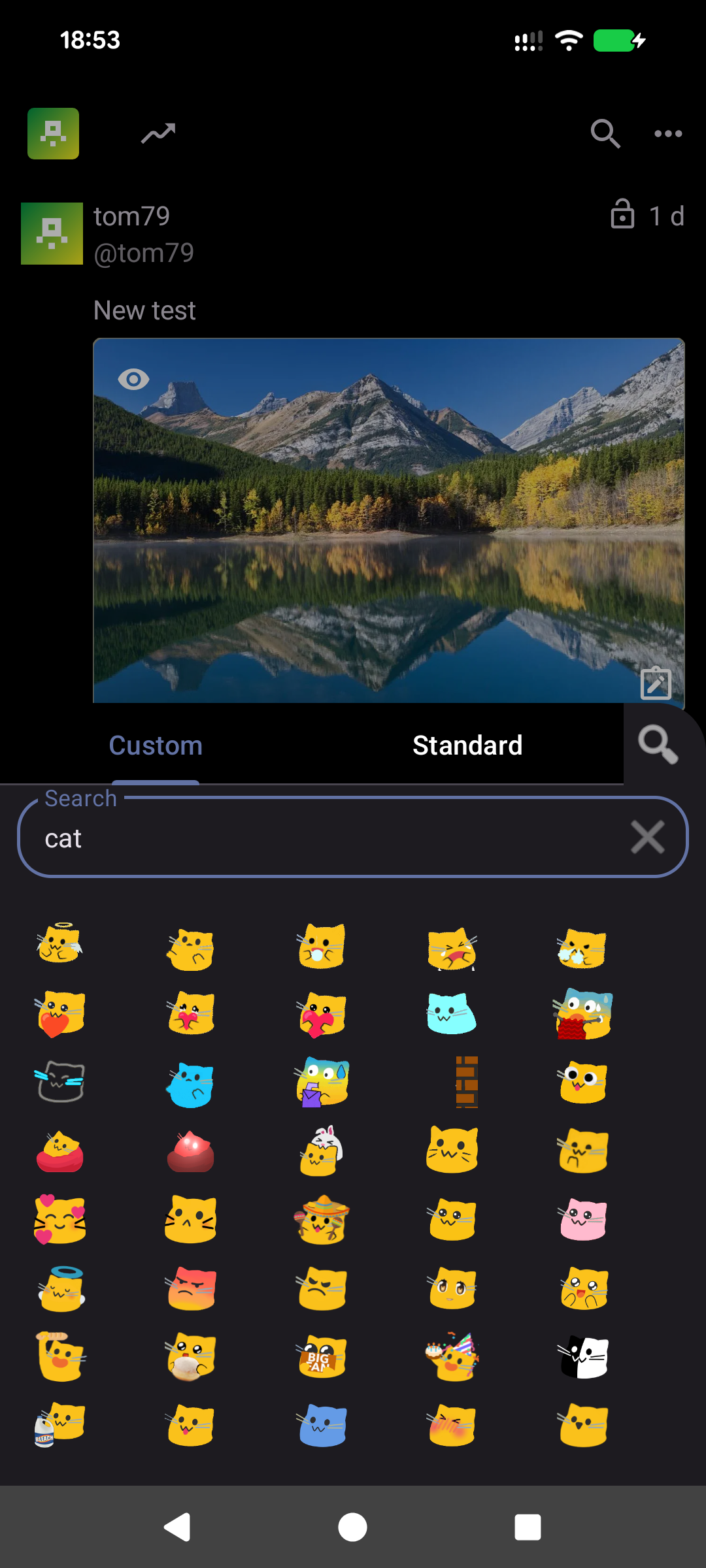Open the search icon in top bar
Viewport: 706px width, 1568px height.
(605, 134)
